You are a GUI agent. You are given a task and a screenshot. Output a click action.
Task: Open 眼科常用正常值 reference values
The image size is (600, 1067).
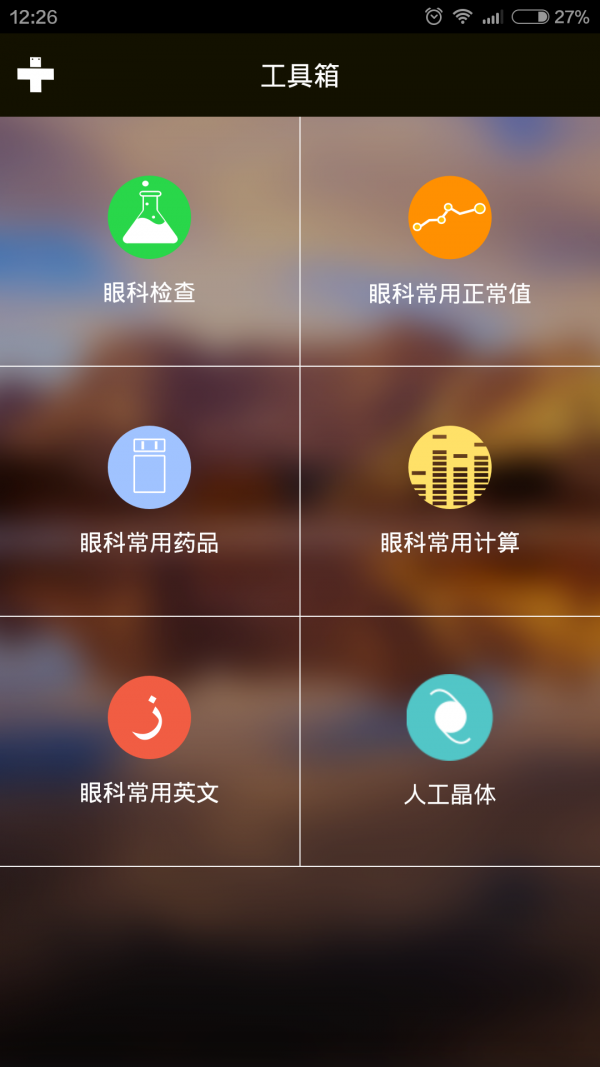tap(449, 241)
